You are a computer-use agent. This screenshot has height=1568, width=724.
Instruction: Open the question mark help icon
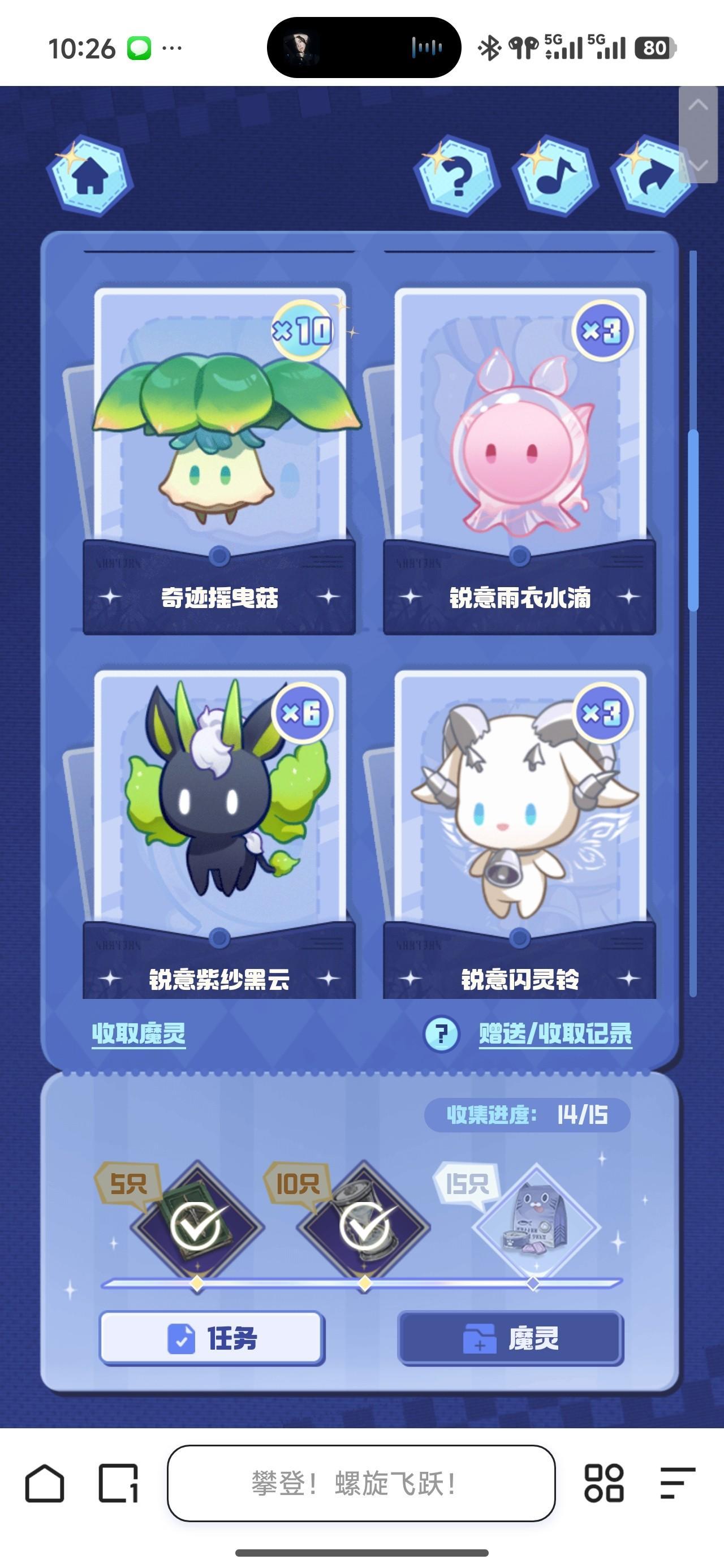456,176
